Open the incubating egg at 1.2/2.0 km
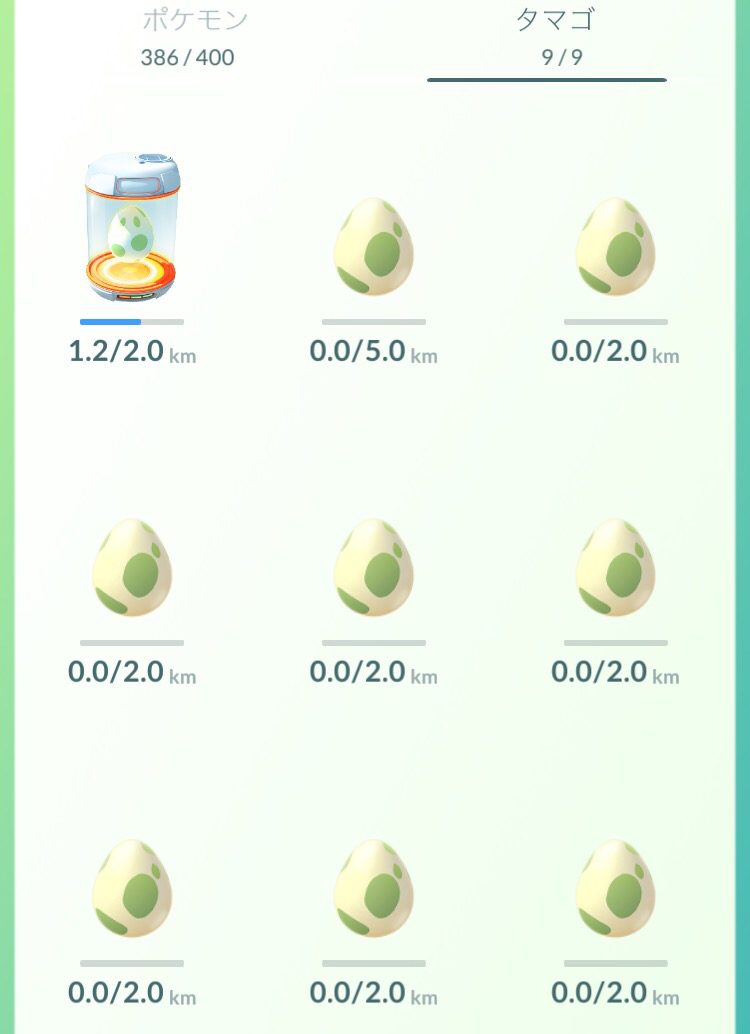 click(x=131, y=228)
